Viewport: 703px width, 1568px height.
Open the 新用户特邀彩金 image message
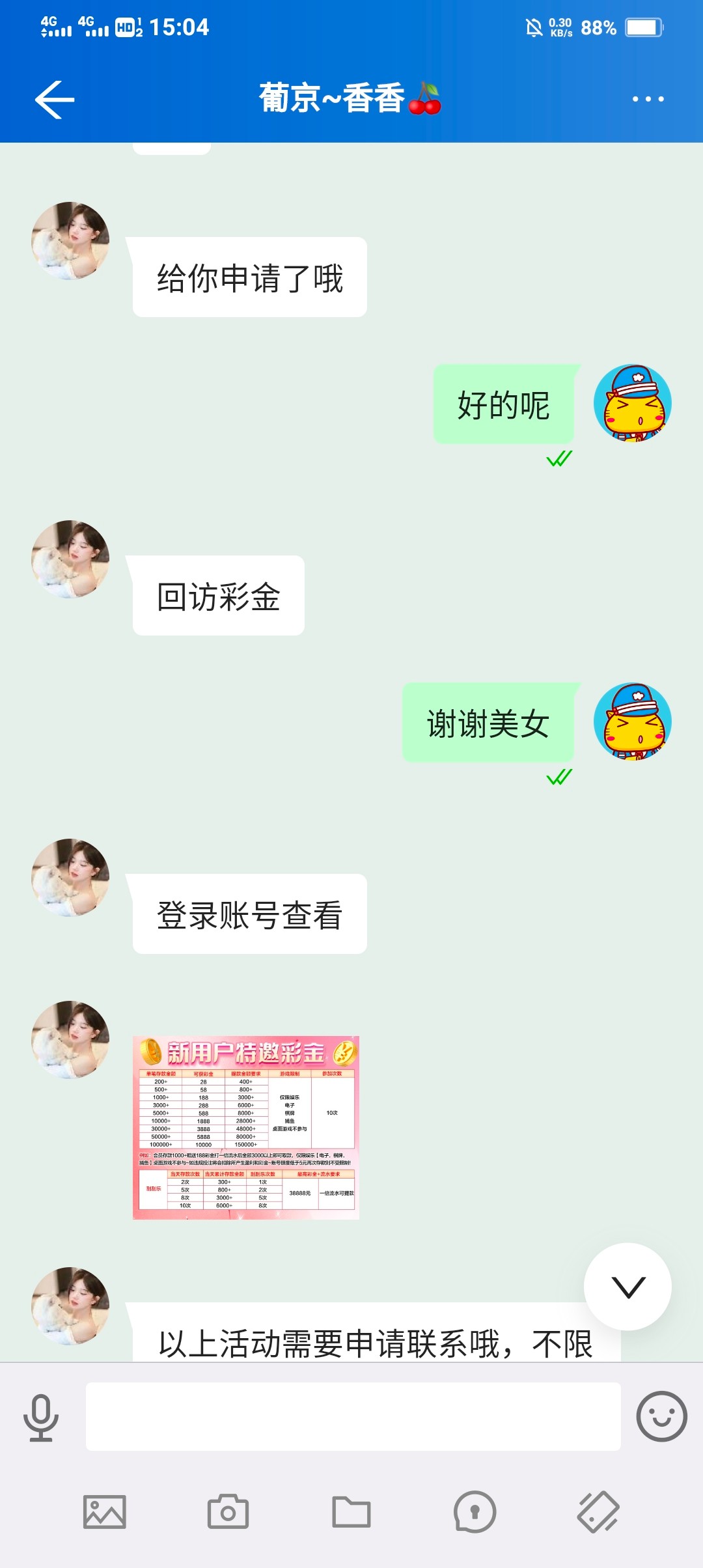click(246, 1127)
